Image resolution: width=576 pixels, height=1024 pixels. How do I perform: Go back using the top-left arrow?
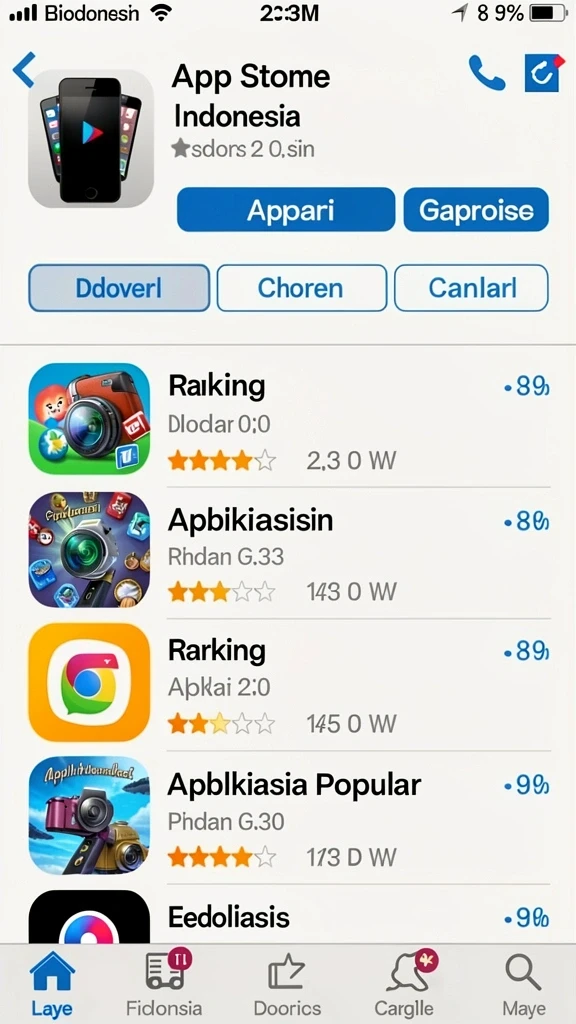24,70
